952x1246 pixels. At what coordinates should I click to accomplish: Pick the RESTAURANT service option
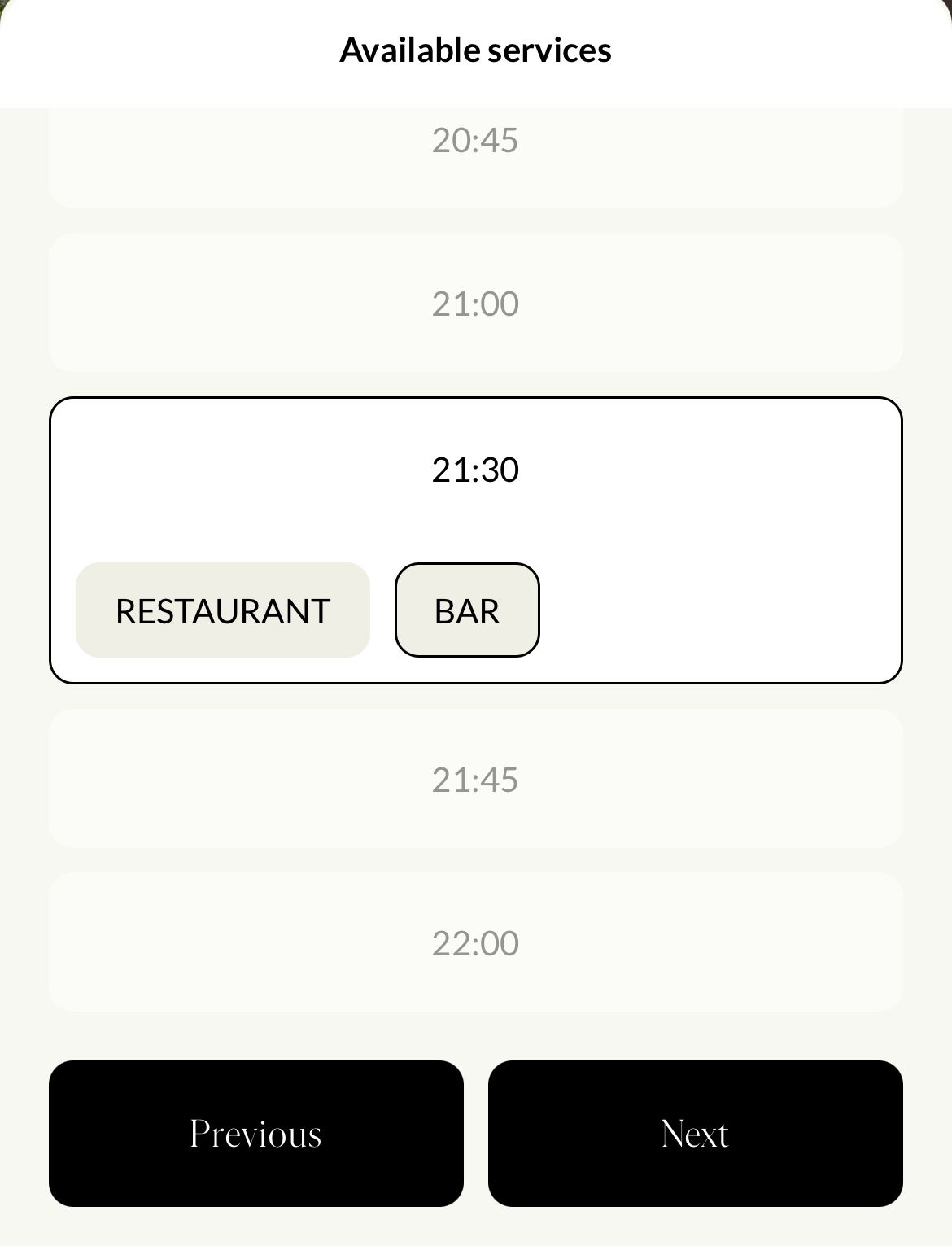(223, 610)
